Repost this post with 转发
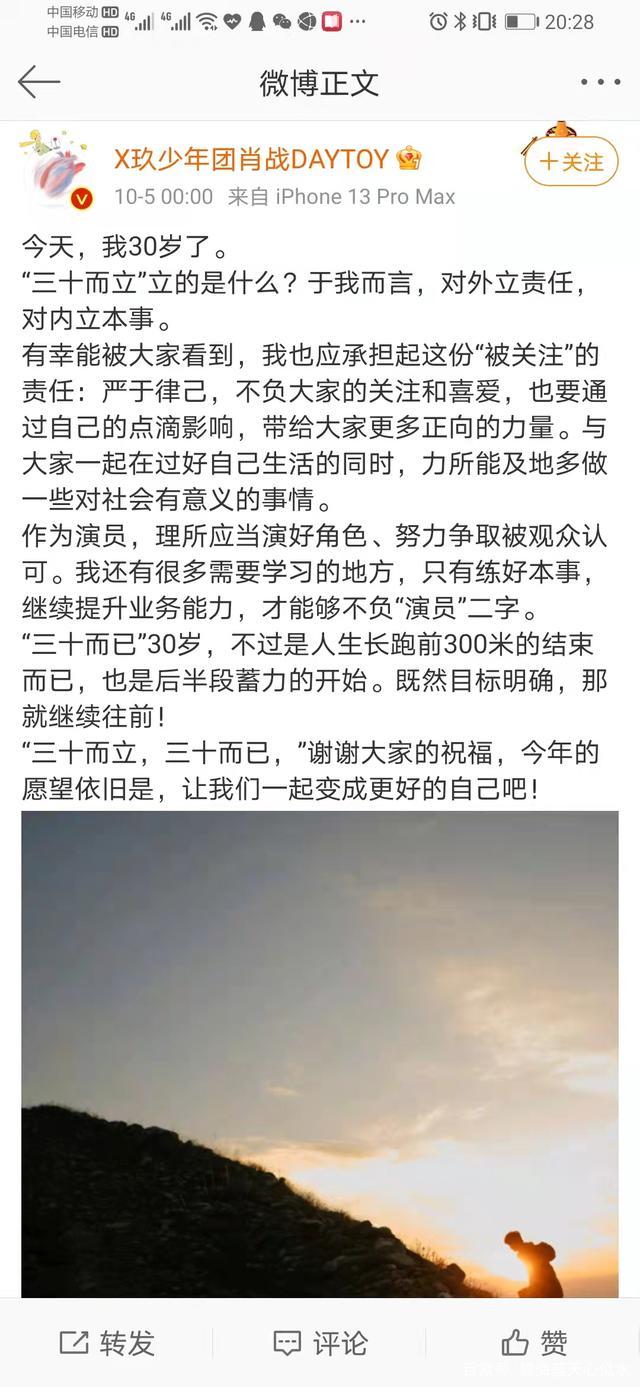 click(x=107, y=1342)
